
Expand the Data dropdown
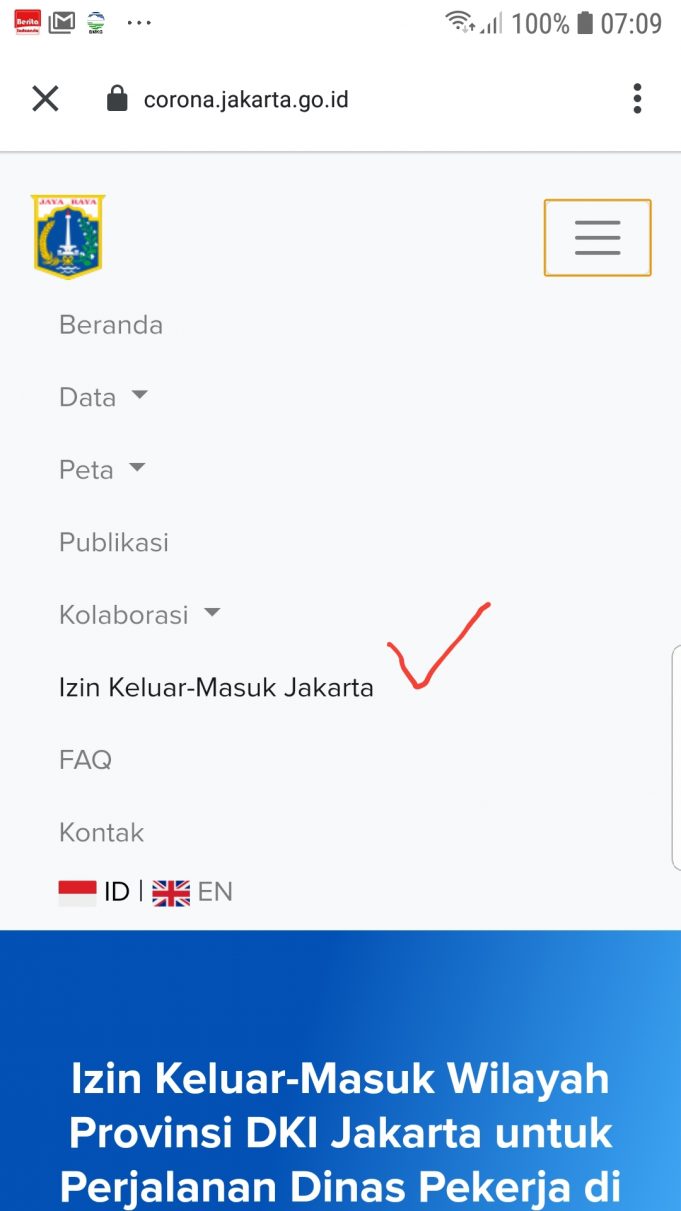point(103,397)
